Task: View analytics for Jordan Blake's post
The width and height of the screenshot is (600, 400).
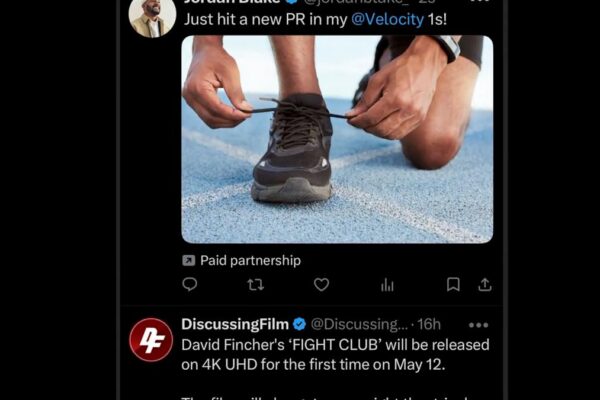Action: coord(387,285)
